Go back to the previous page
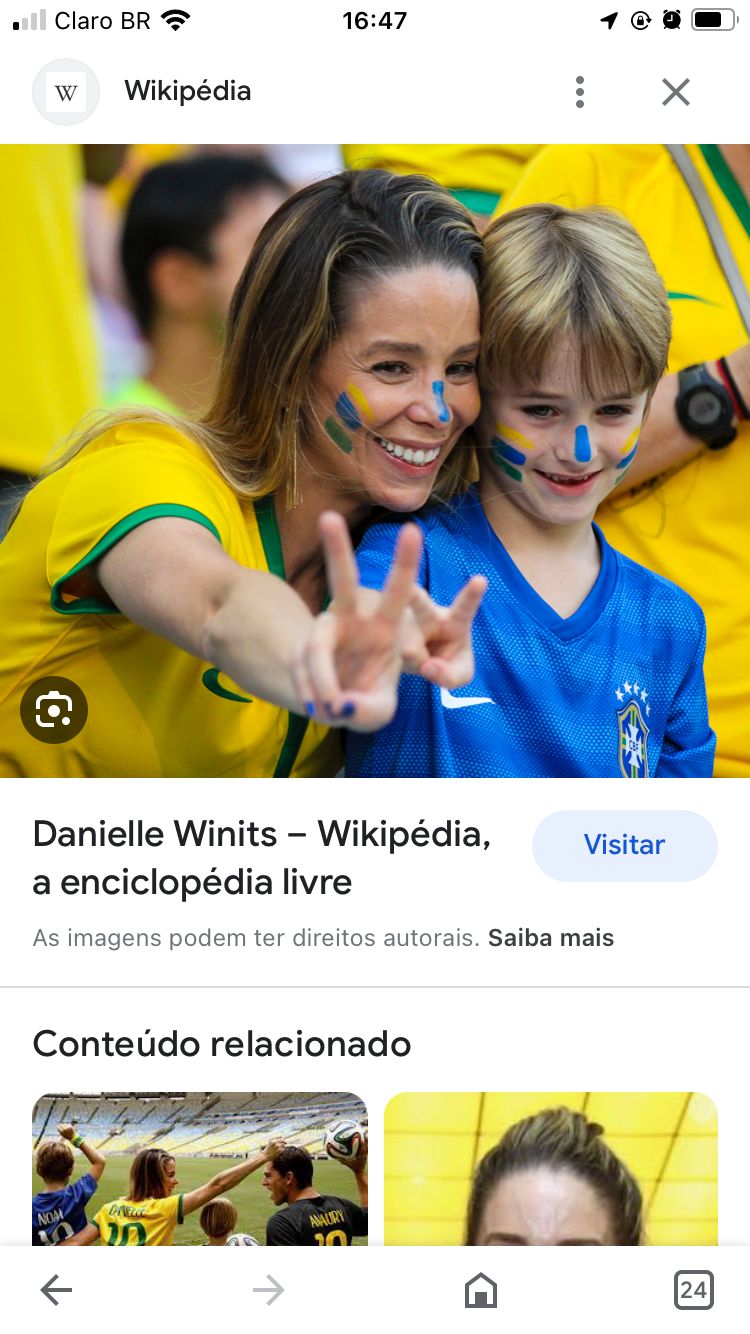The image size is (750, 1334). pos(56,1290)
